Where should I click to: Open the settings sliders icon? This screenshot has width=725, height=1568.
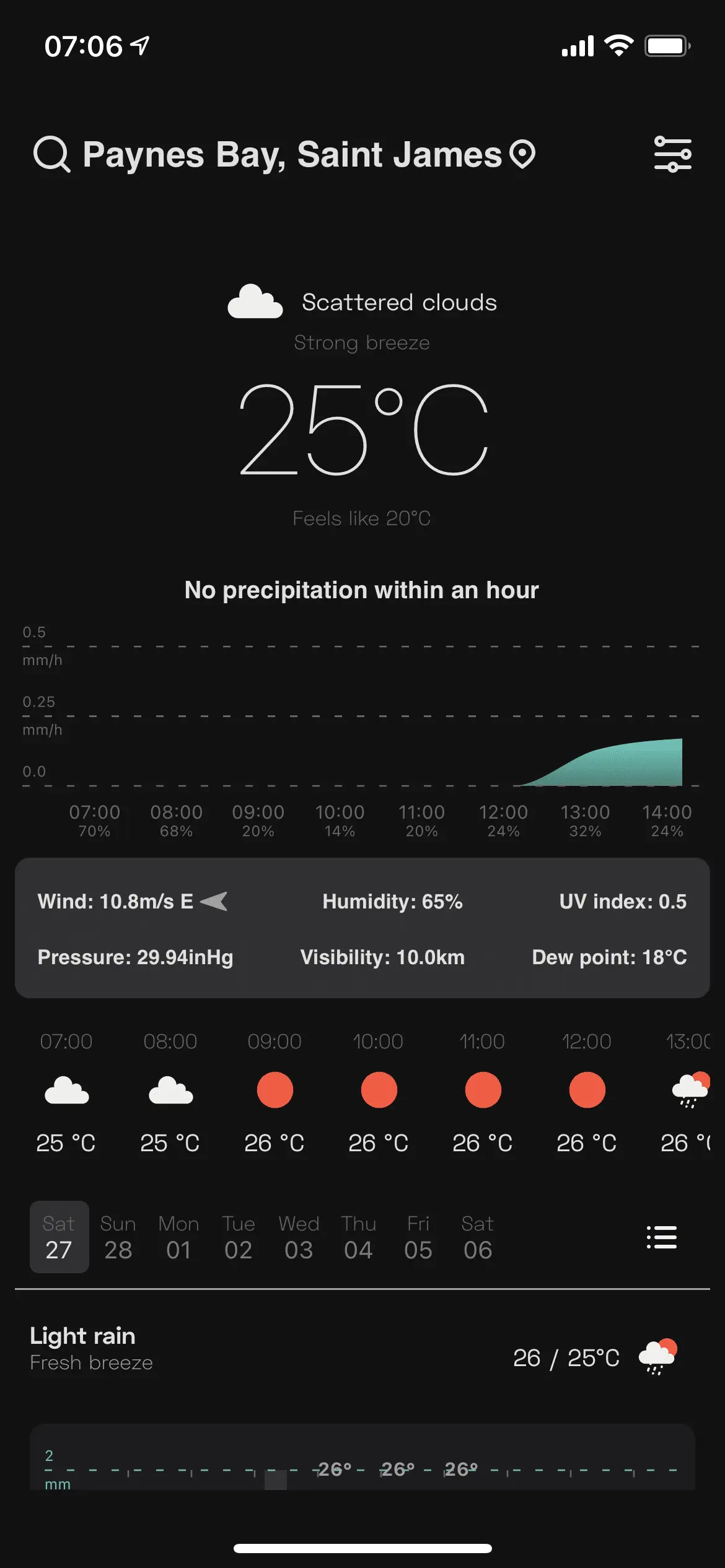tap(672, 154)
